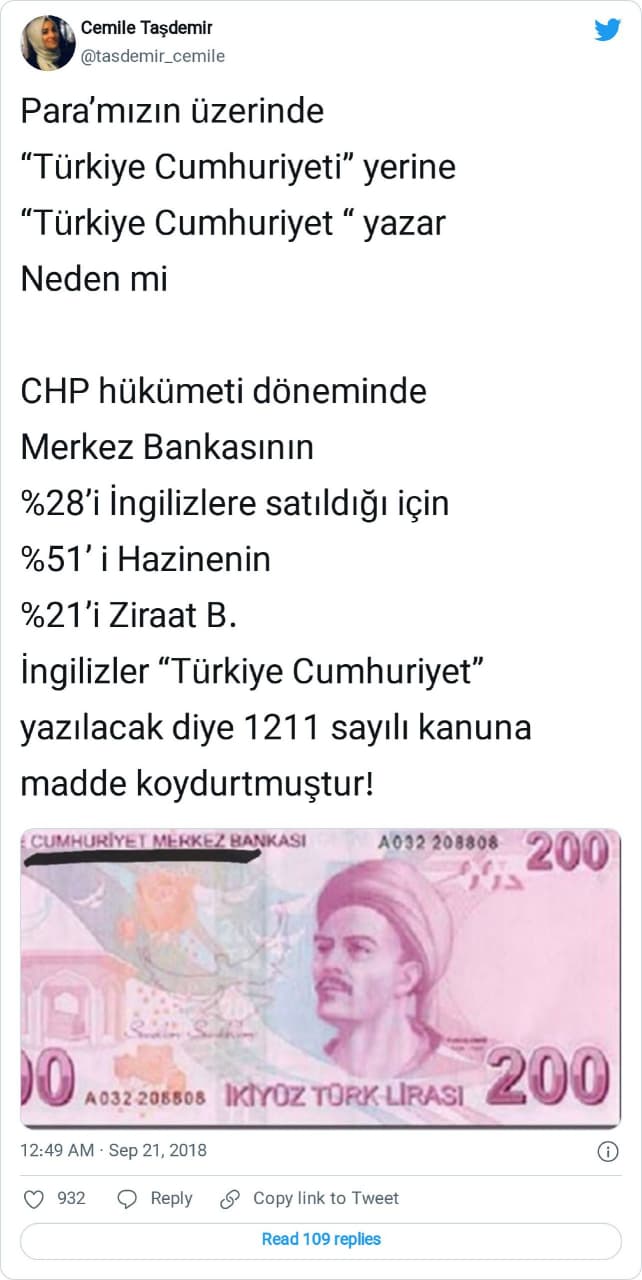The width and height of the screenshot is (642, 1280).
Task: Copy link to Tweet
Action: 310,1198
